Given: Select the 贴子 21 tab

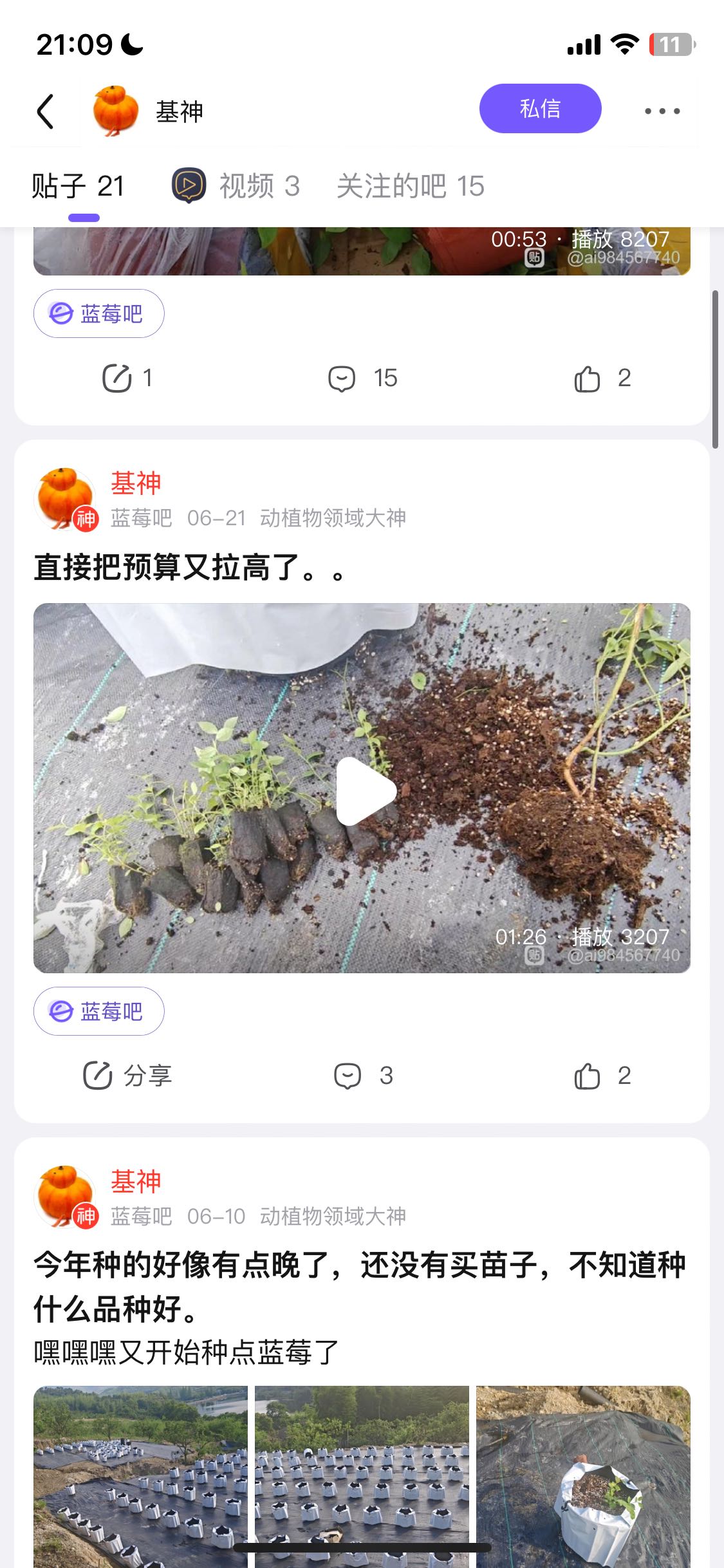Looking at the screenshot, I should coord(78,186).
